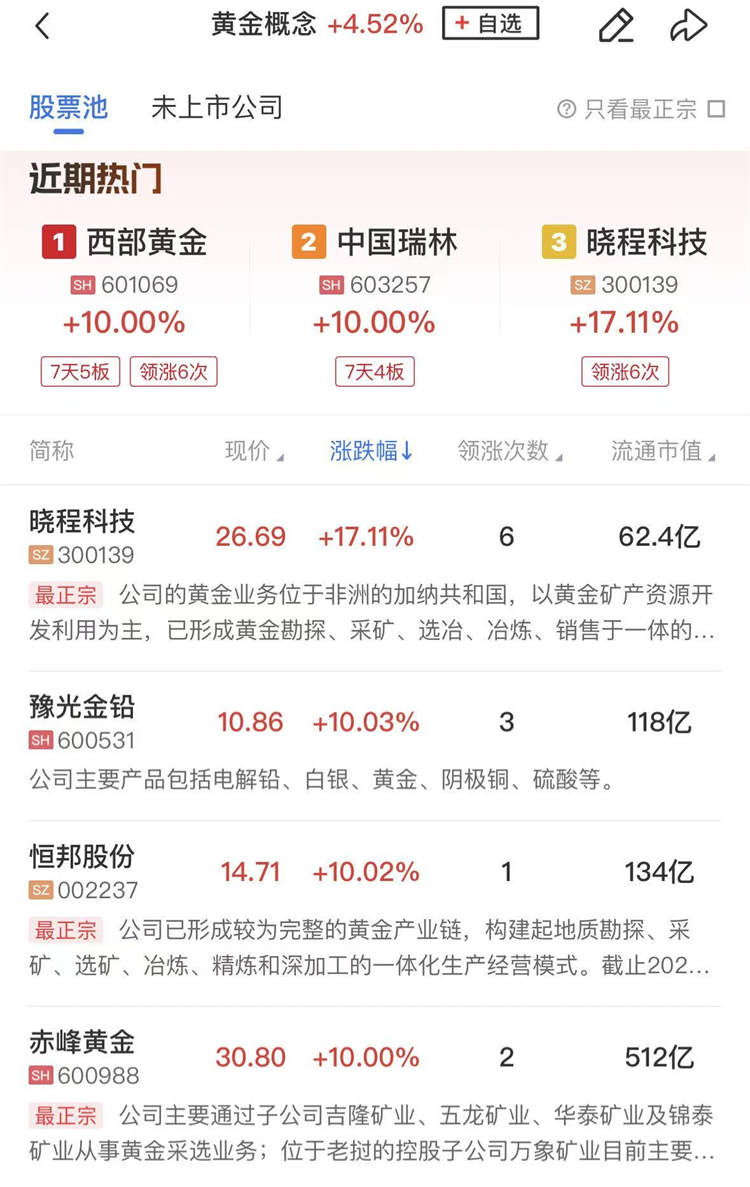Switch to the 未上市公司 tab

click(217, 108)
